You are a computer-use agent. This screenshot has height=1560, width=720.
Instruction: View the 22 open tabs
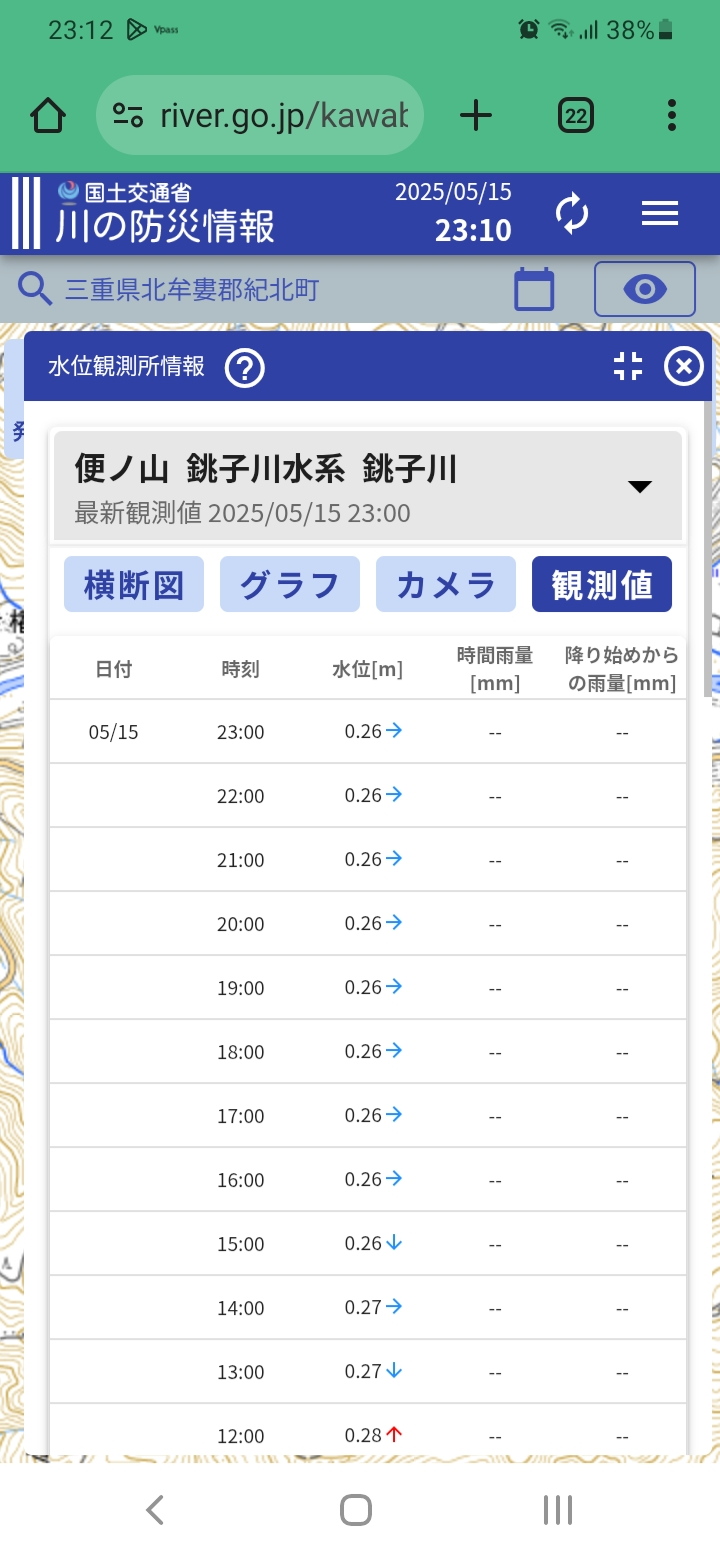pyautogui.click(x=575, y=116)
